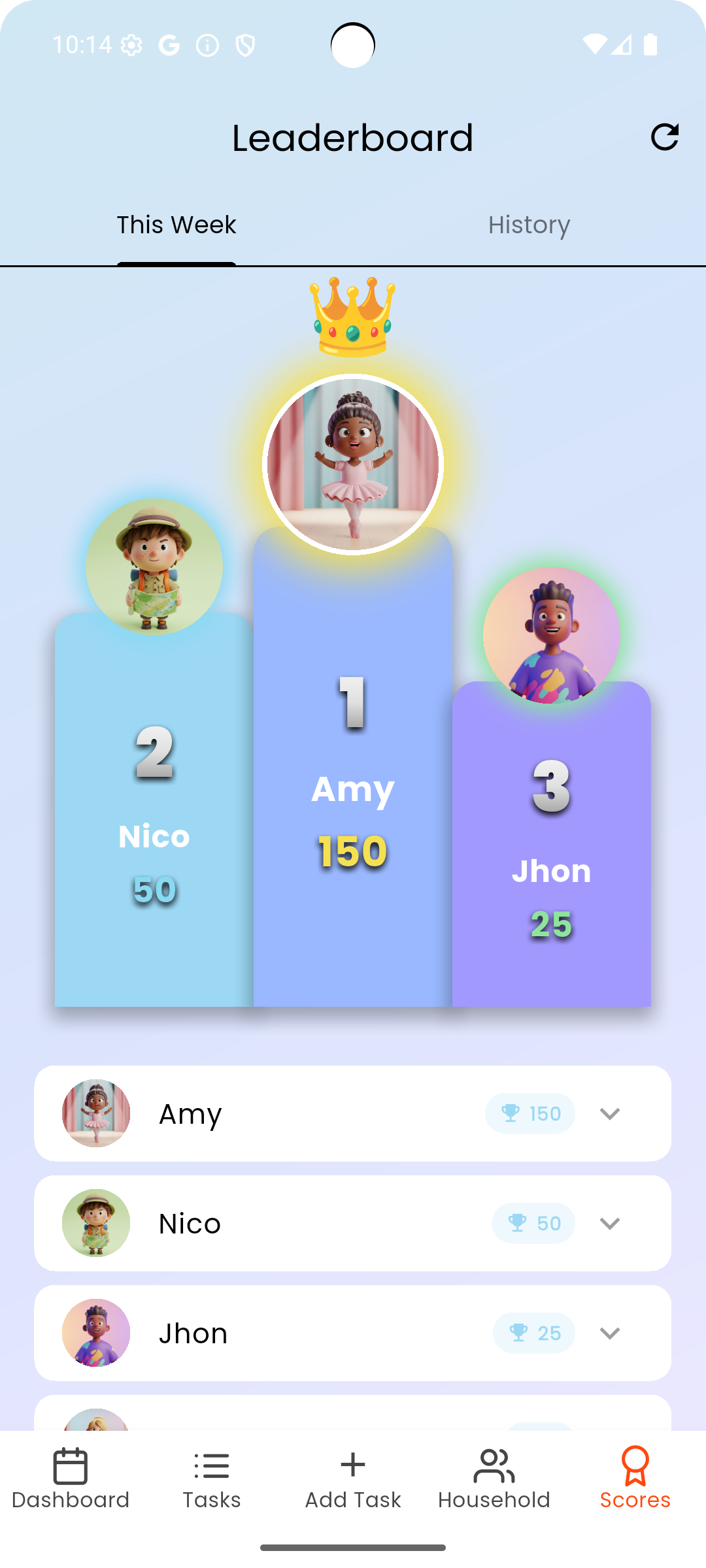This screenshot has height=1568, width=706.
Task: Tap the trophy icon next to Amy's 150 points
Action: [512, 1113]
